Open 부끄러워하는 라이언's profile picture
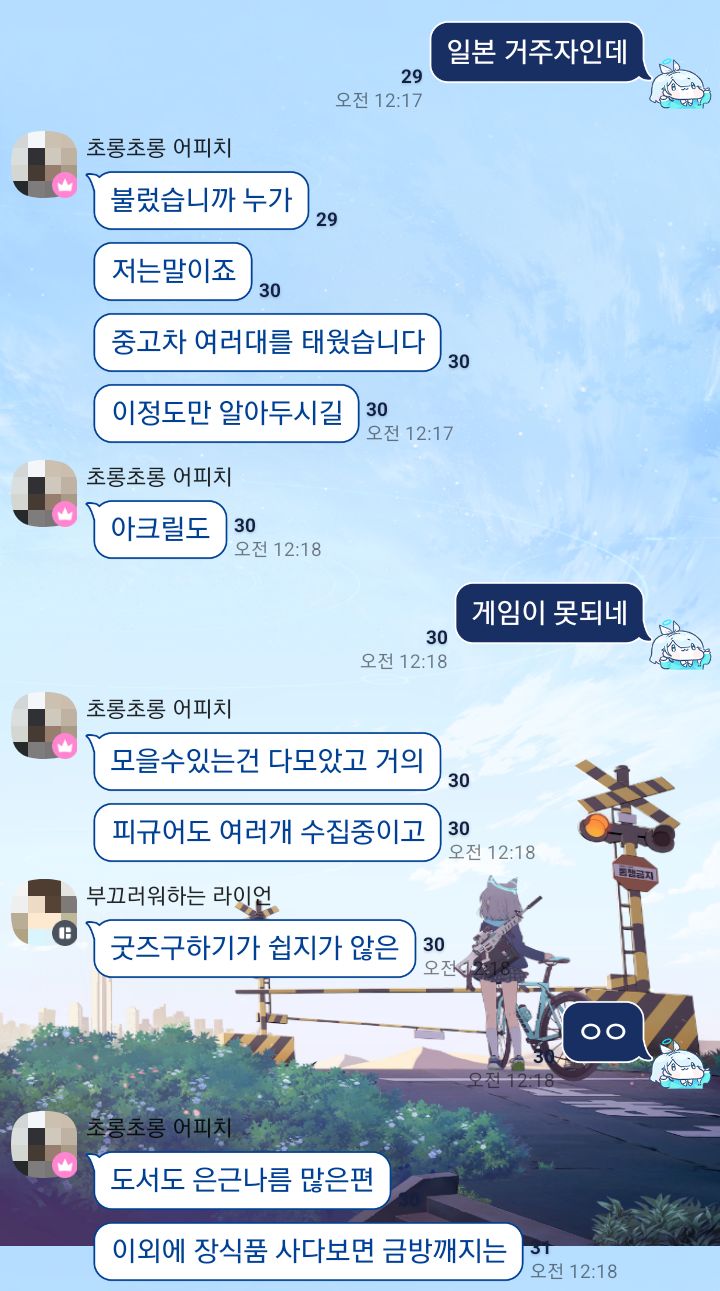 [44, 912]
